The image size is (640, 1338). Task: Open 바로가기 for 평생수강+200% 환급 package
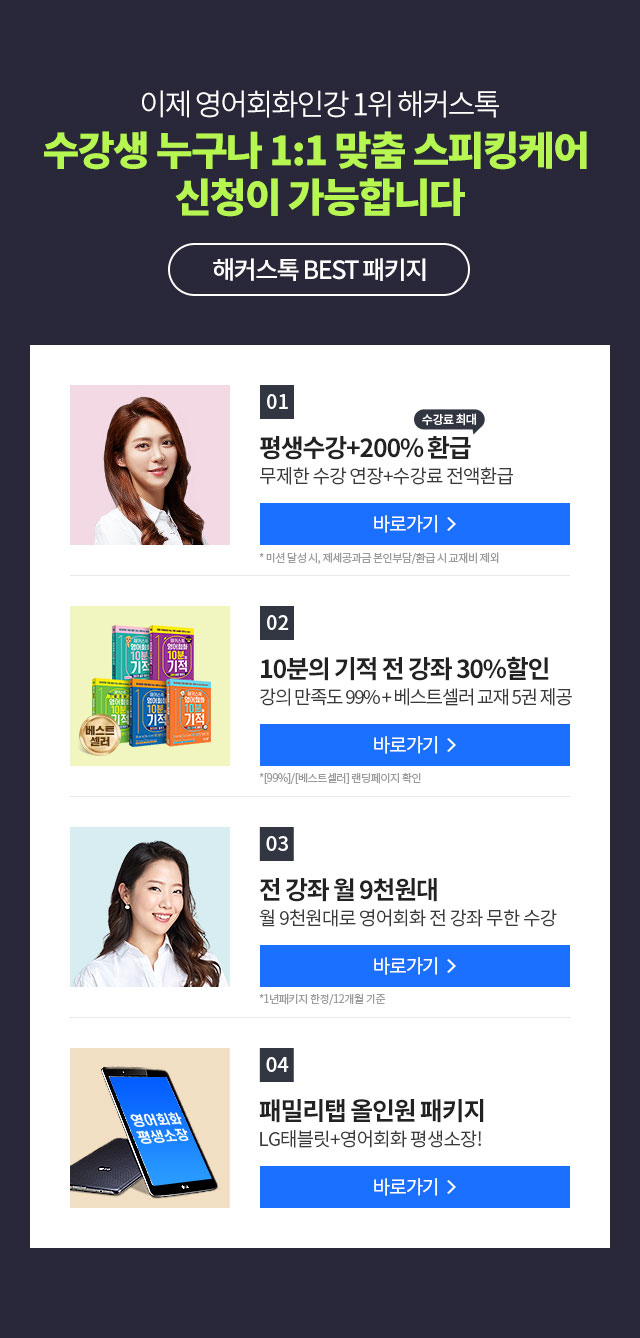(x=414, y=524)
